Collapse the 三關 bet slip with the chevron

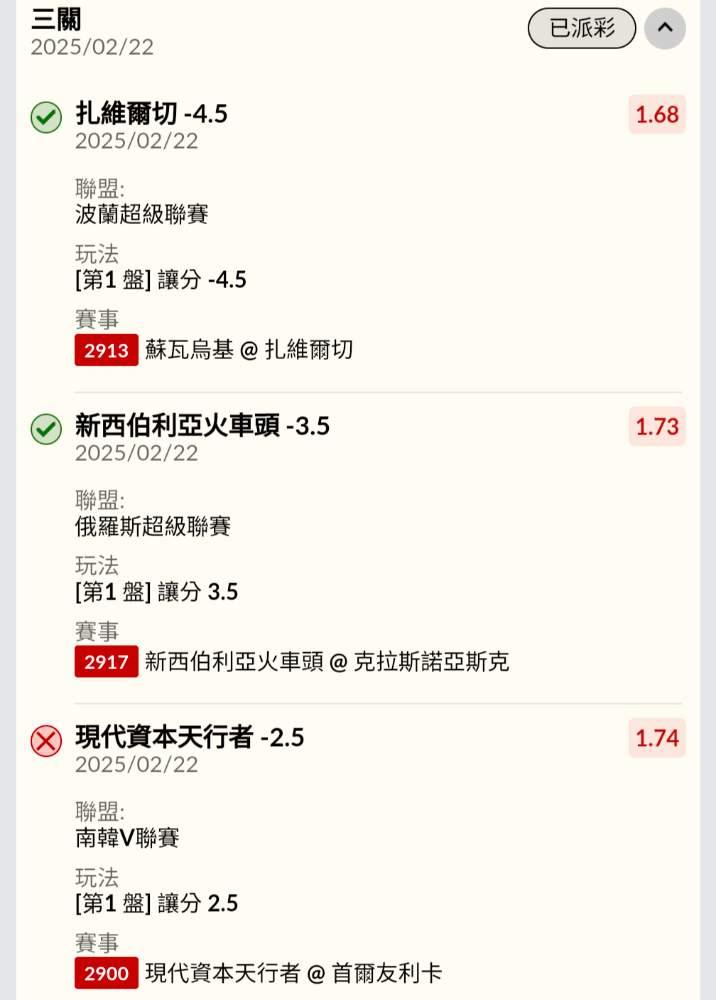point(664,28)
